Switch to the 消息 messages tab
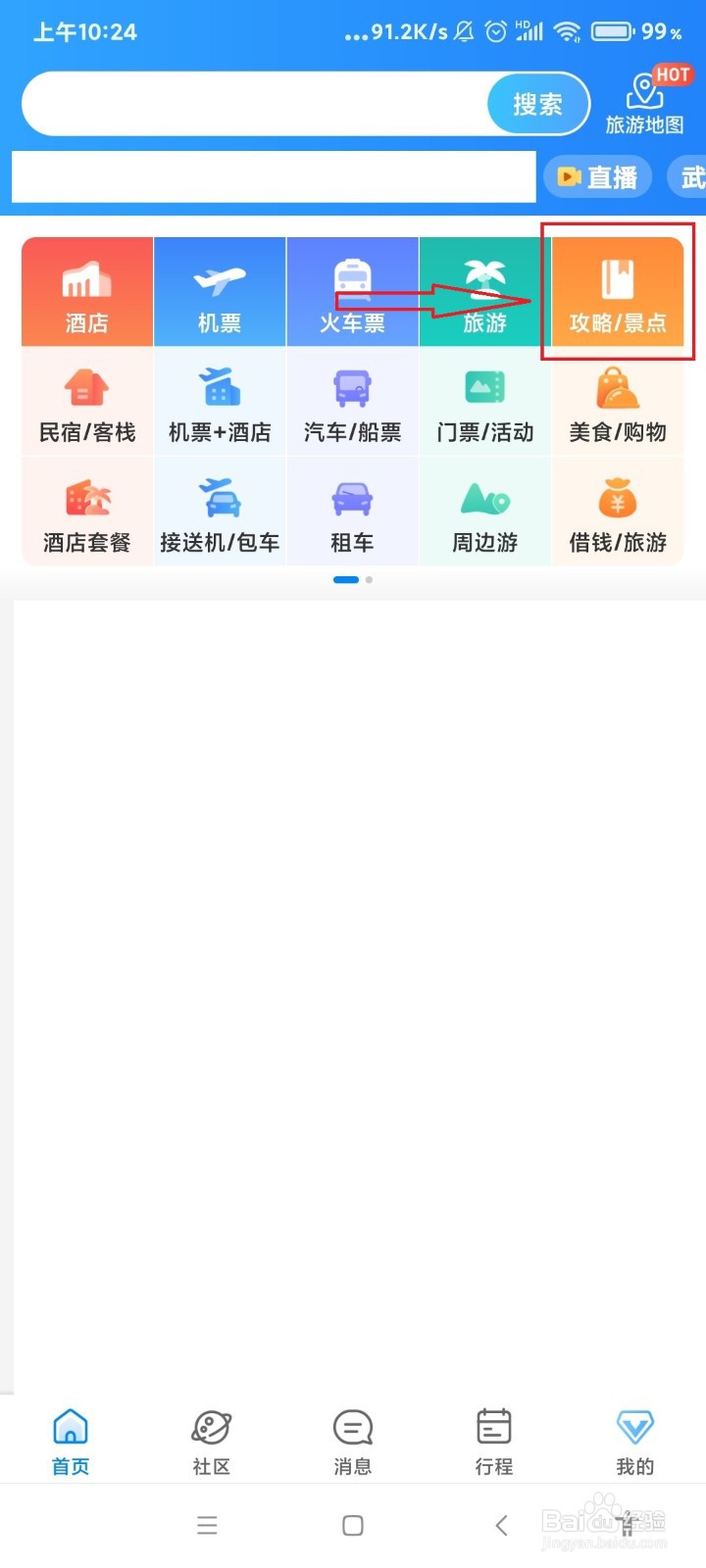The height and width of the screenshot is (1568, 706). (x=353, y=1442)
